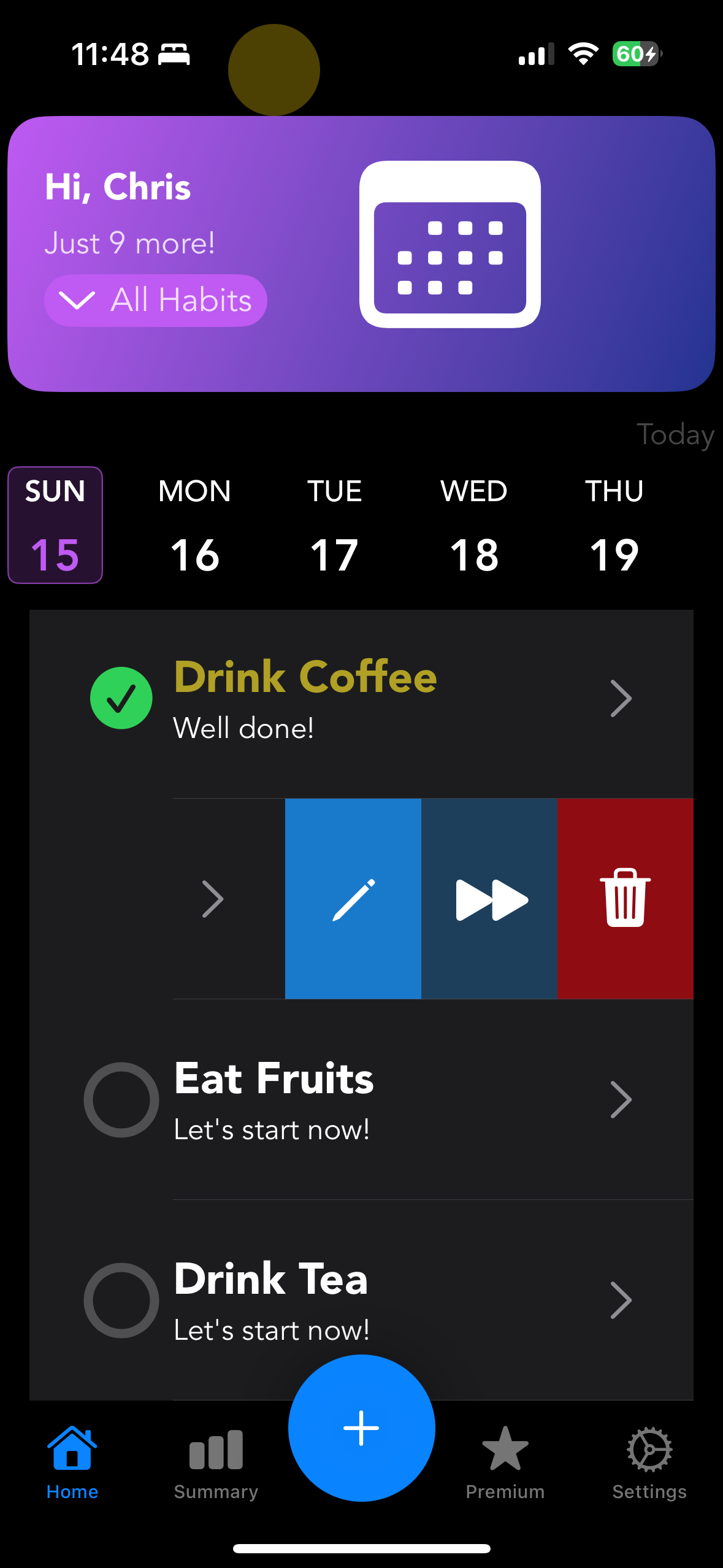Screen dimensions: 723x1568
Task: Edit the swiped habit with the pencil
Action: [353, 899]
